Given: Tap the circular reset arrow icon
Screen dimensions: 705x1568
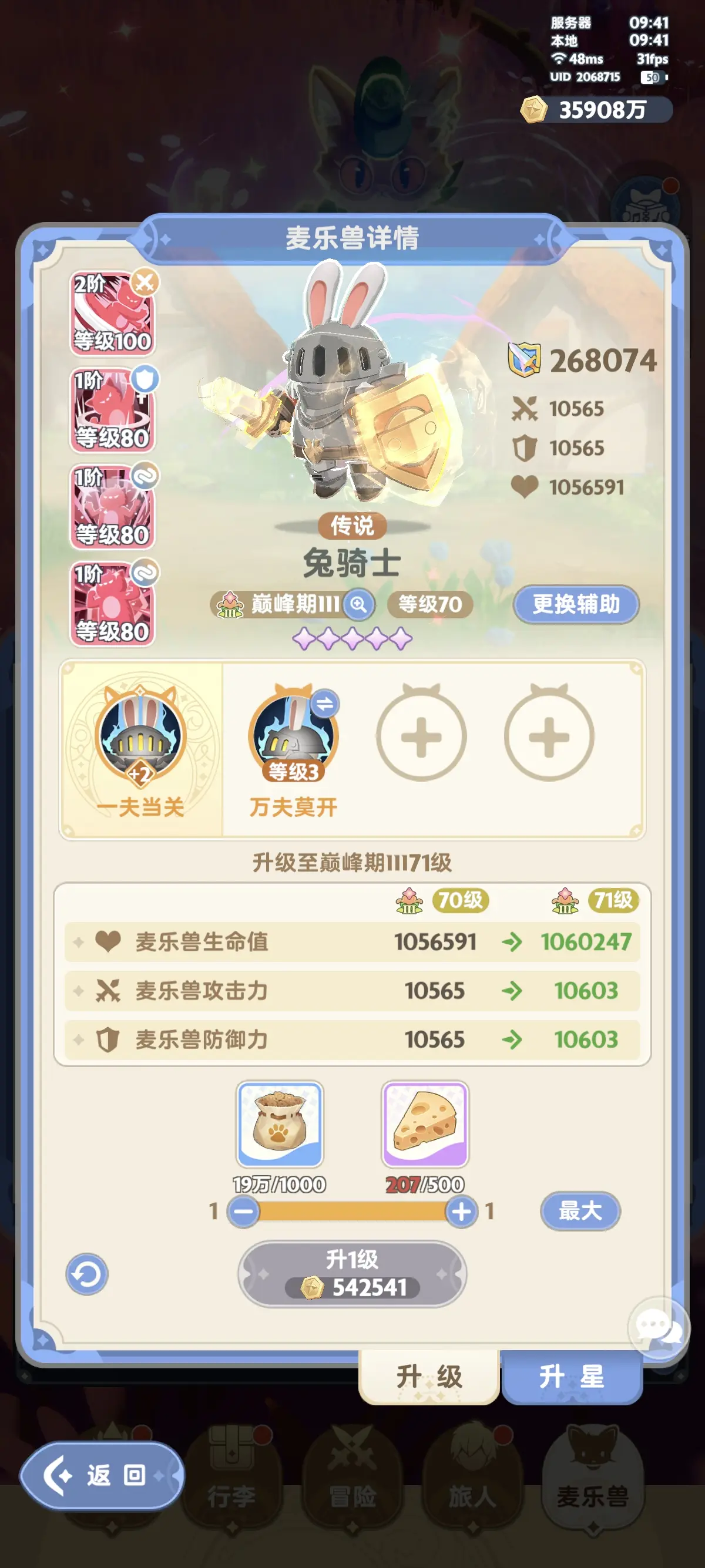Looking at the screenshot, I should click(x=87, y=1273).
